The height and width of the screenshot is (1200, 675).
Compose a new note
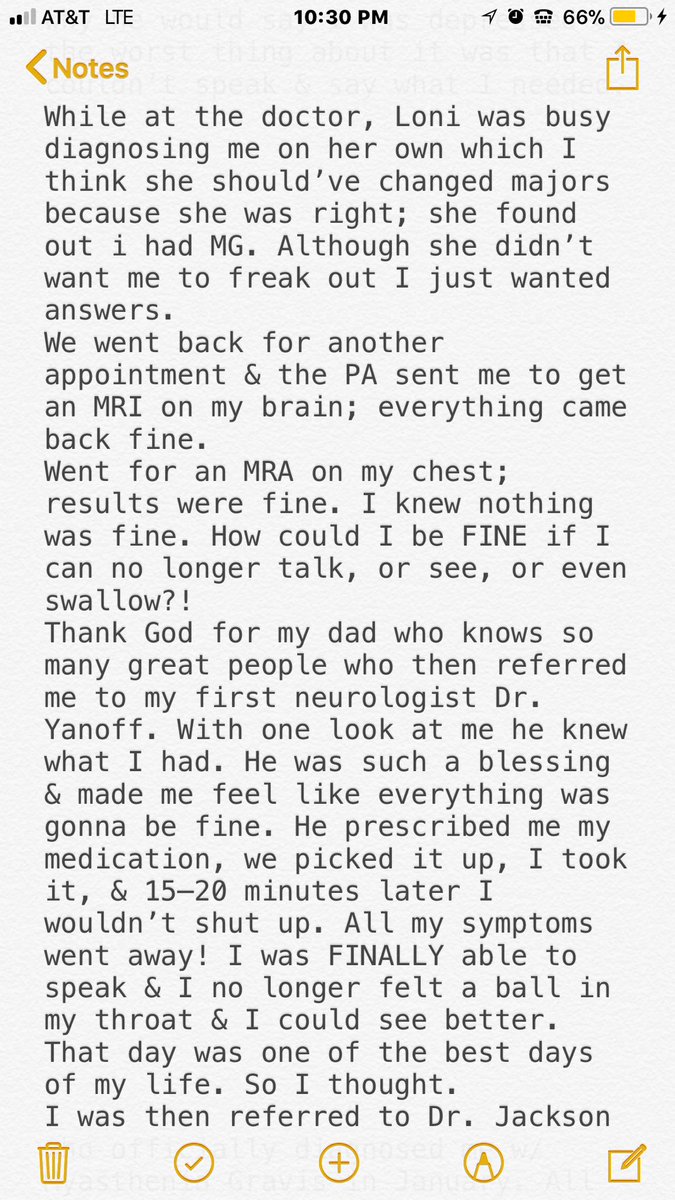(x=626, y=1163)
